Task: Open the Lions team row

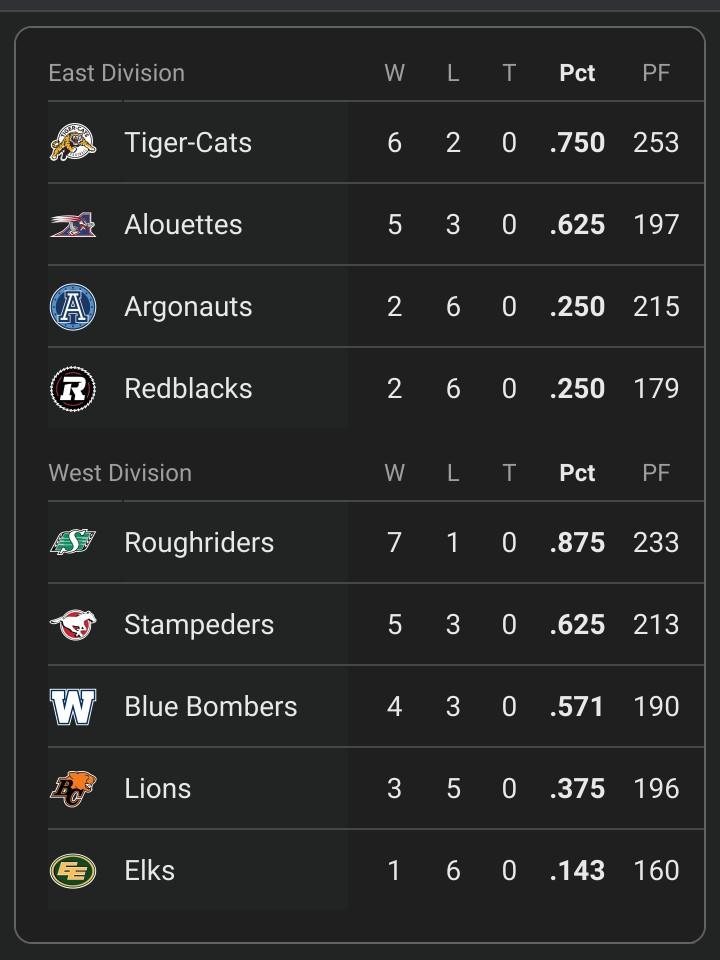Action: point(158,789)
